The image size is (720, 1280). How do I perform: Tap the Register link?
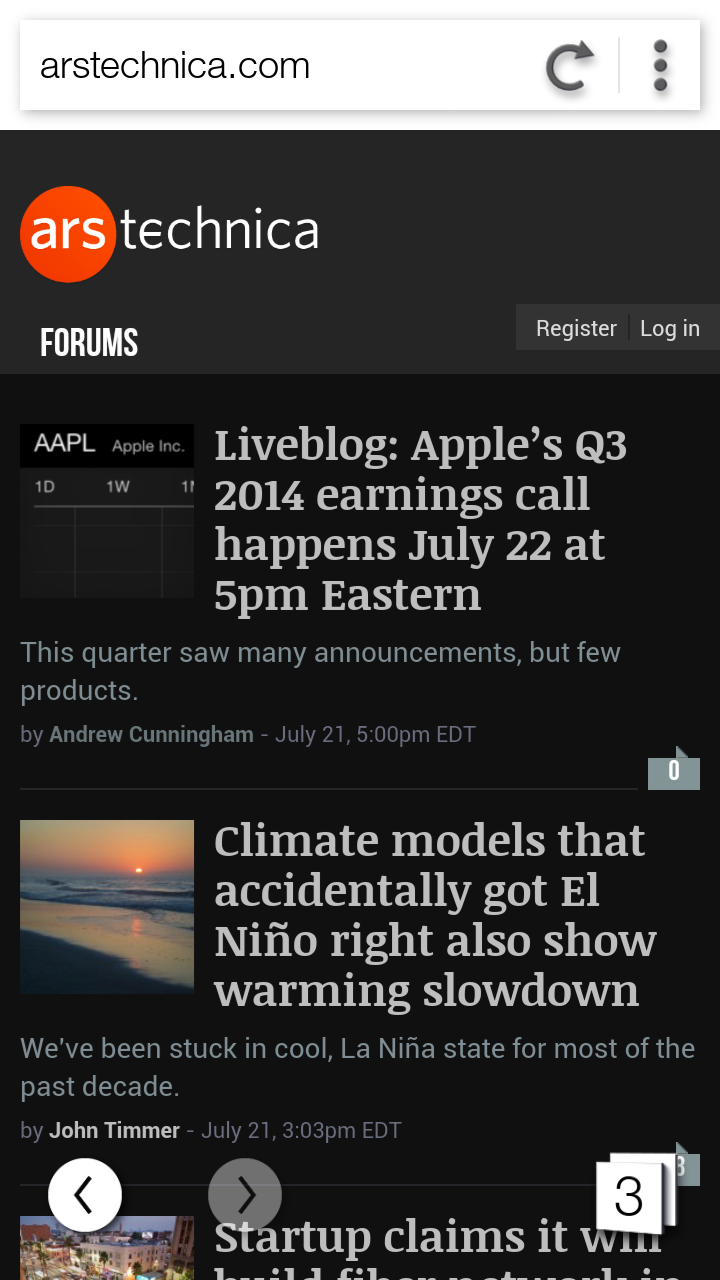pos(576,328)
